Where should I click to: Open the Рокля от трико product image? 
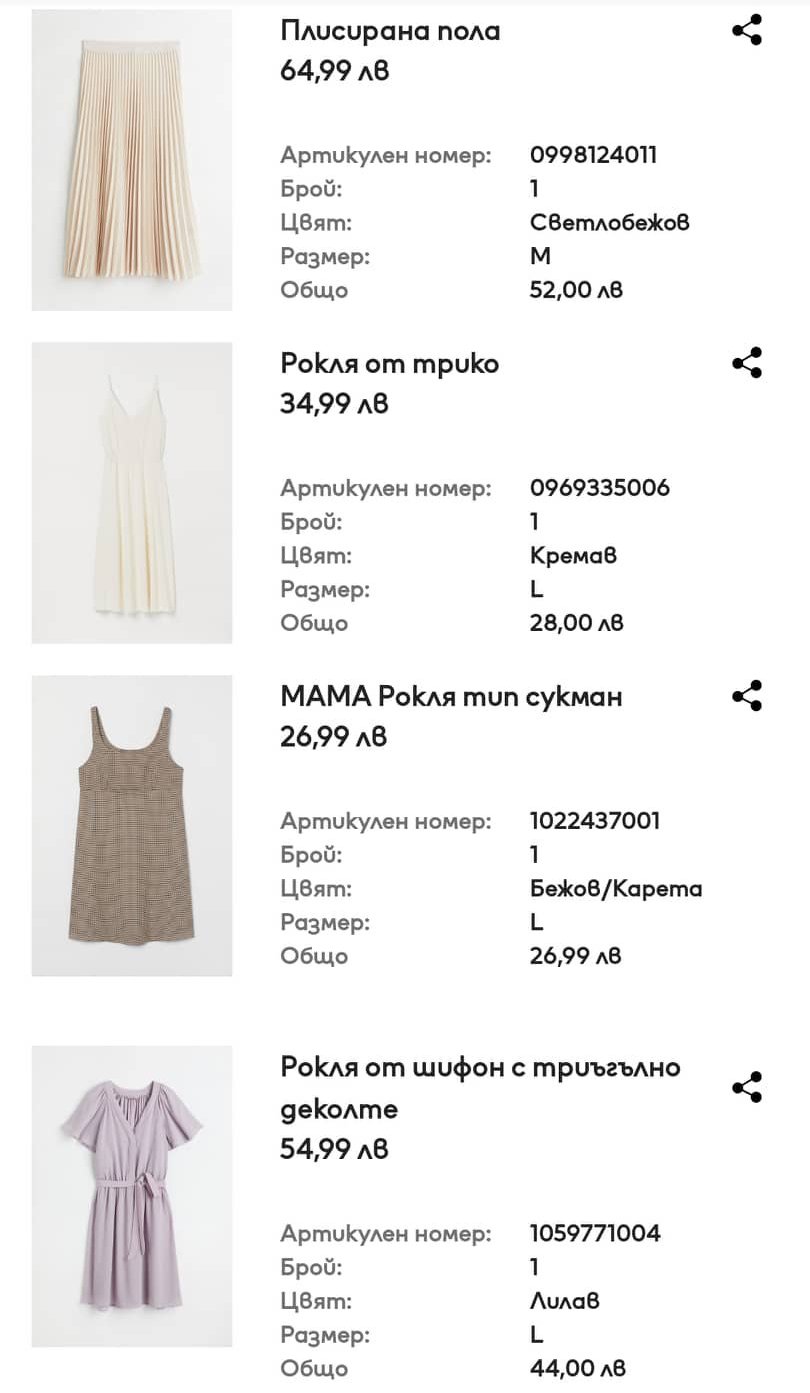132,493
